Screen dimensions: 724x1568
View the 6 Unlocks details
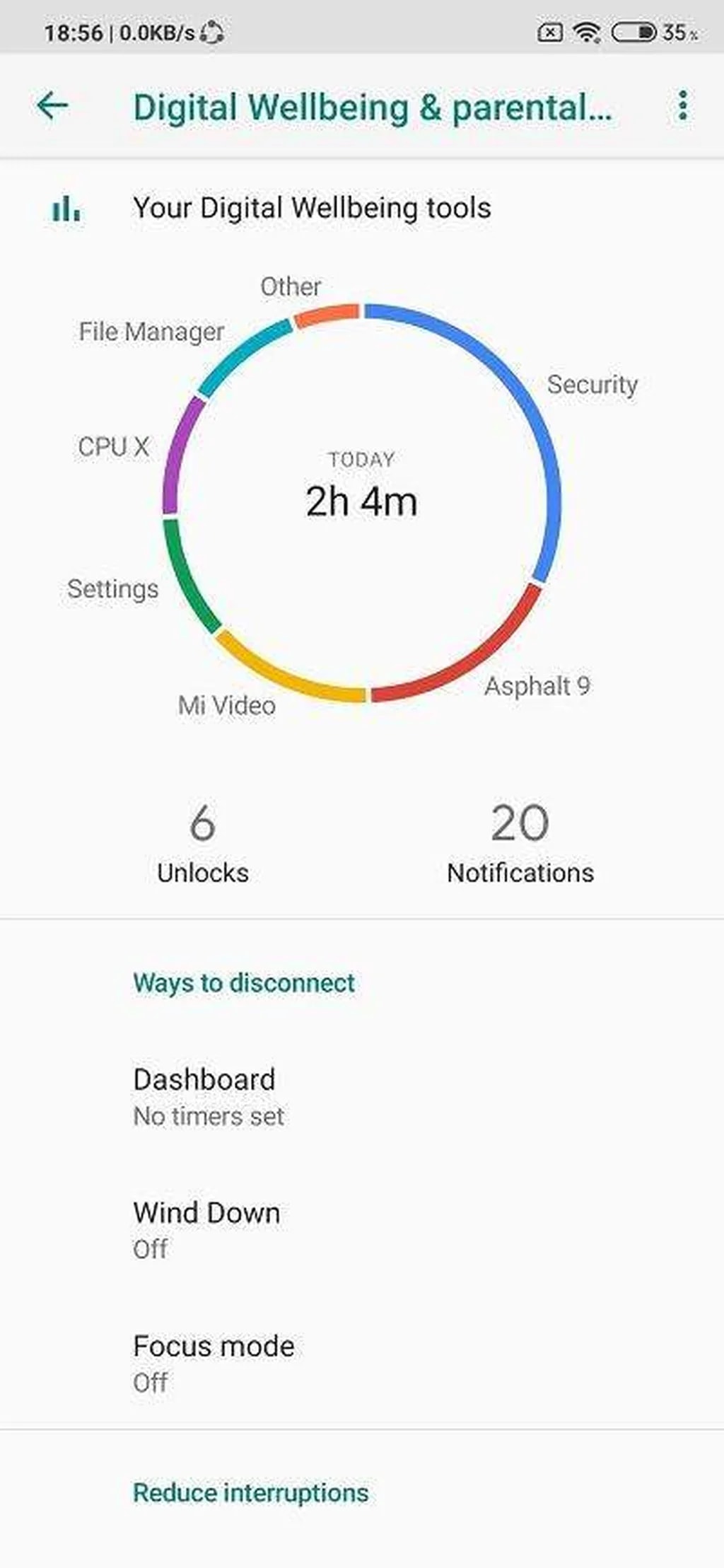pyautogui.click(x=203, y=843)
